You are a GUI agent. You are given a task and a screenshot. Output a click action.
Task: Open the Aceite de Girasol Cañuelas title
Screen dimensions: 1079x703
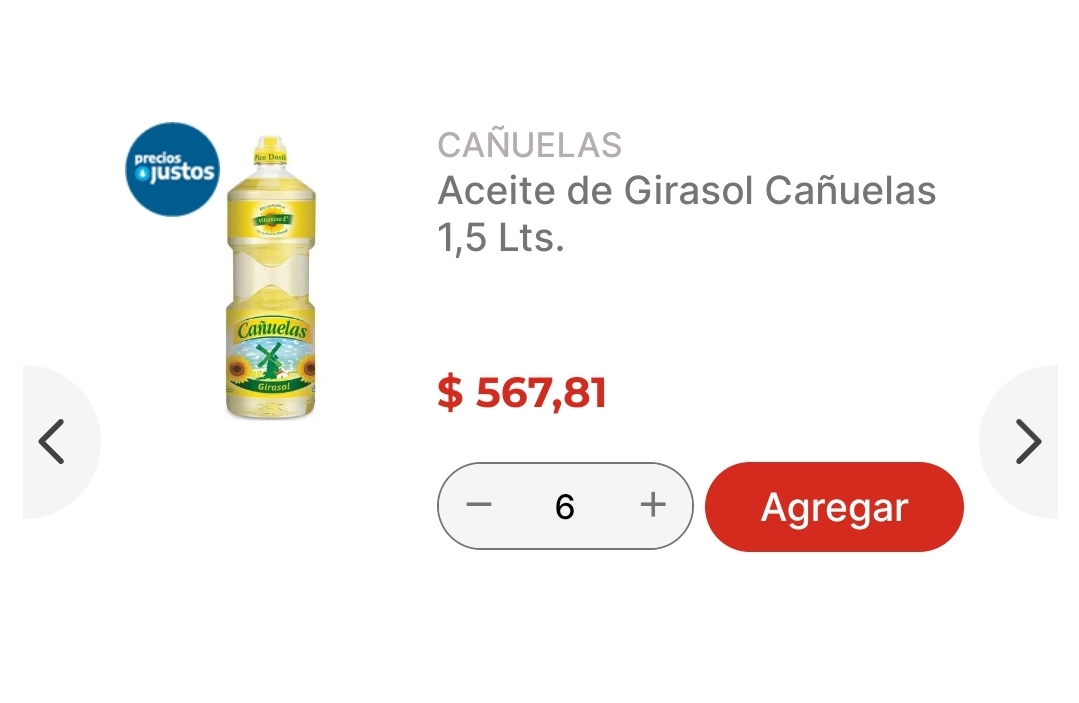click(686, 212)
